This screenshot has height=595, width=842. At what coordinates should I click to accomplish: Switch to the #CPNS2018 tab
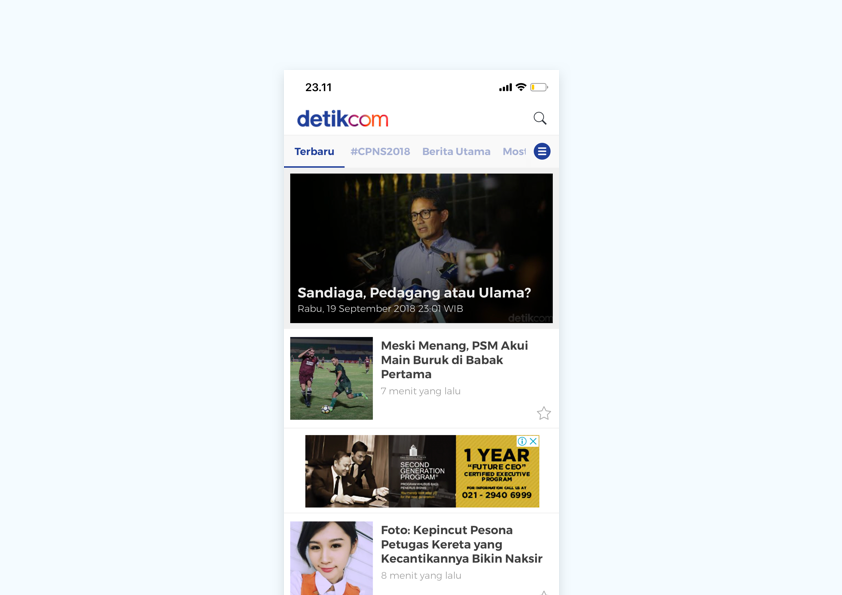380,152
